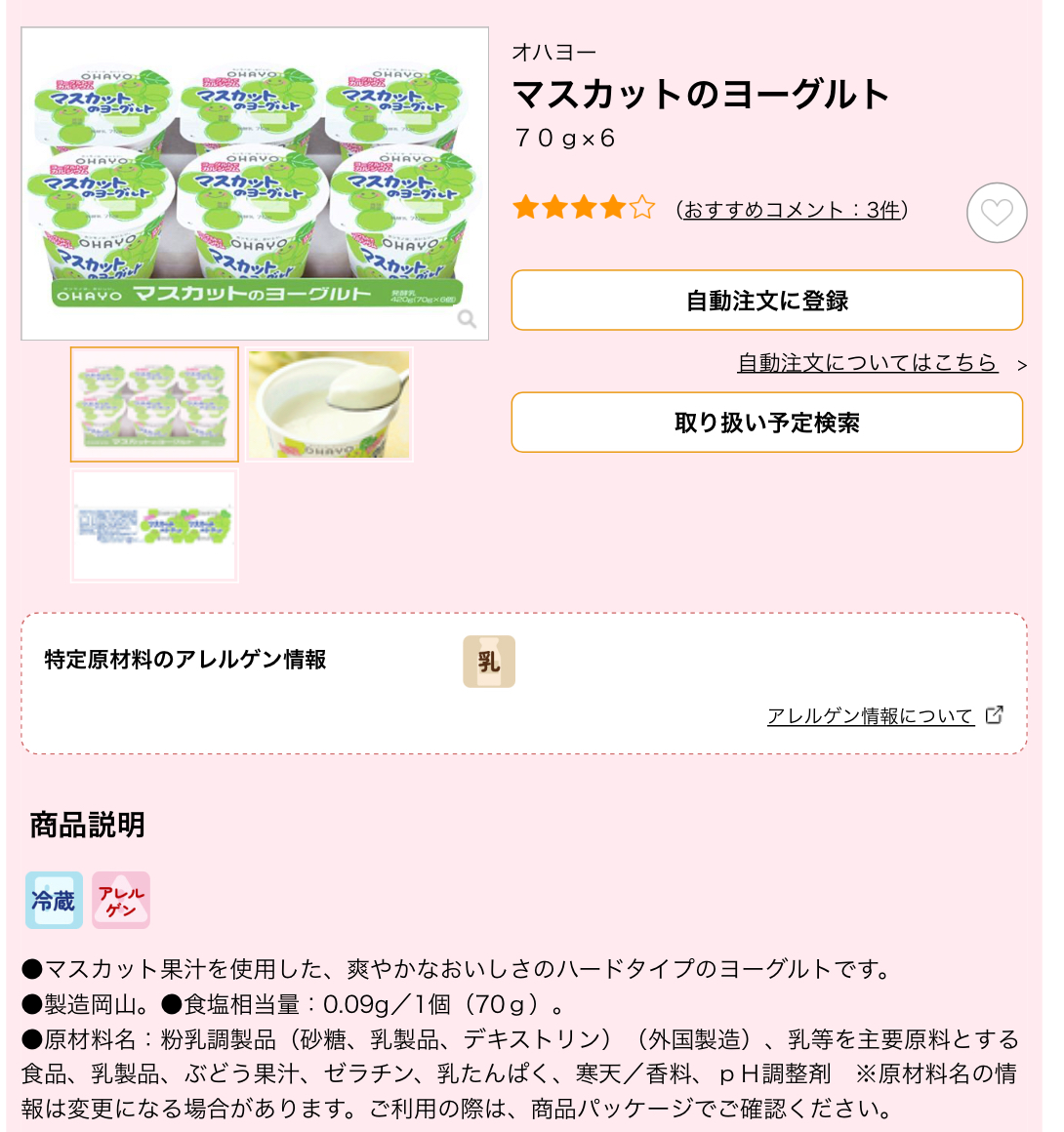Enlarge the main product image

[x=255, y=183]
